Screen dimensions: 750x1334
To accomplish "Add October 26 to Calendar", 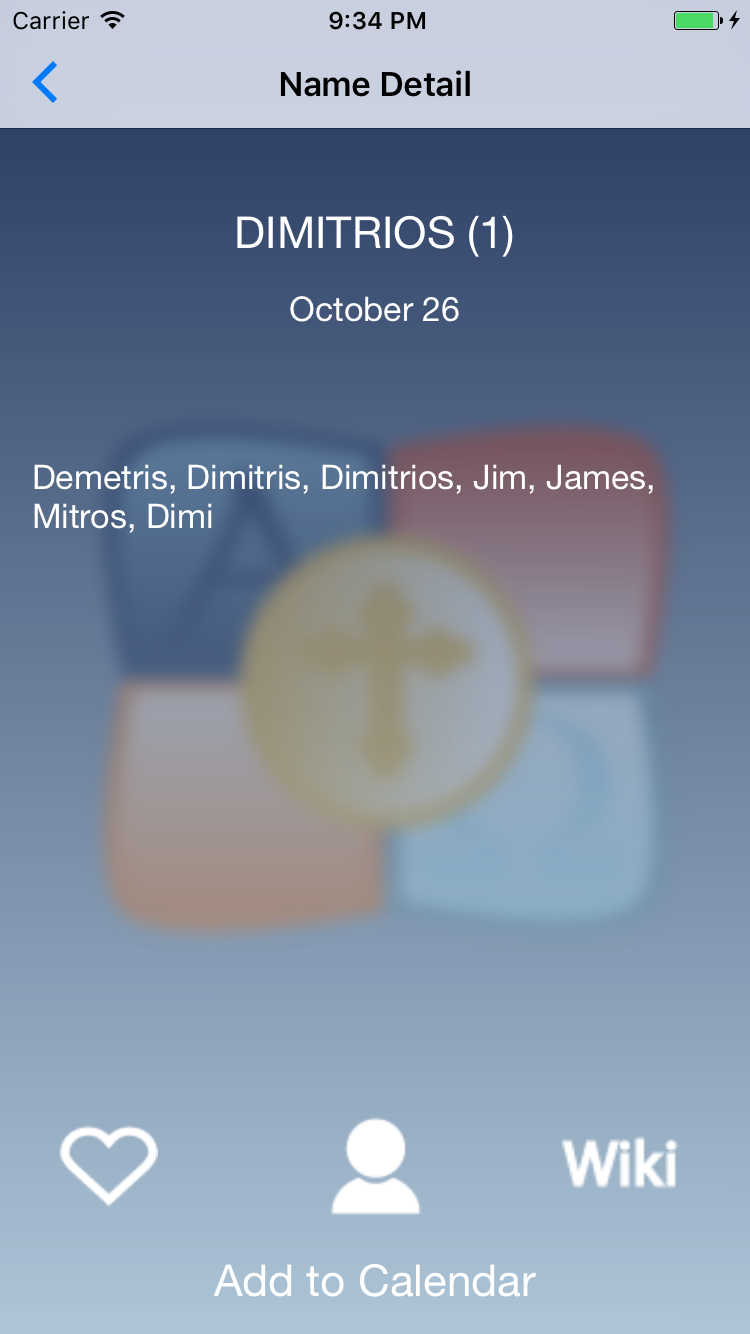I will coord(375,1281).
